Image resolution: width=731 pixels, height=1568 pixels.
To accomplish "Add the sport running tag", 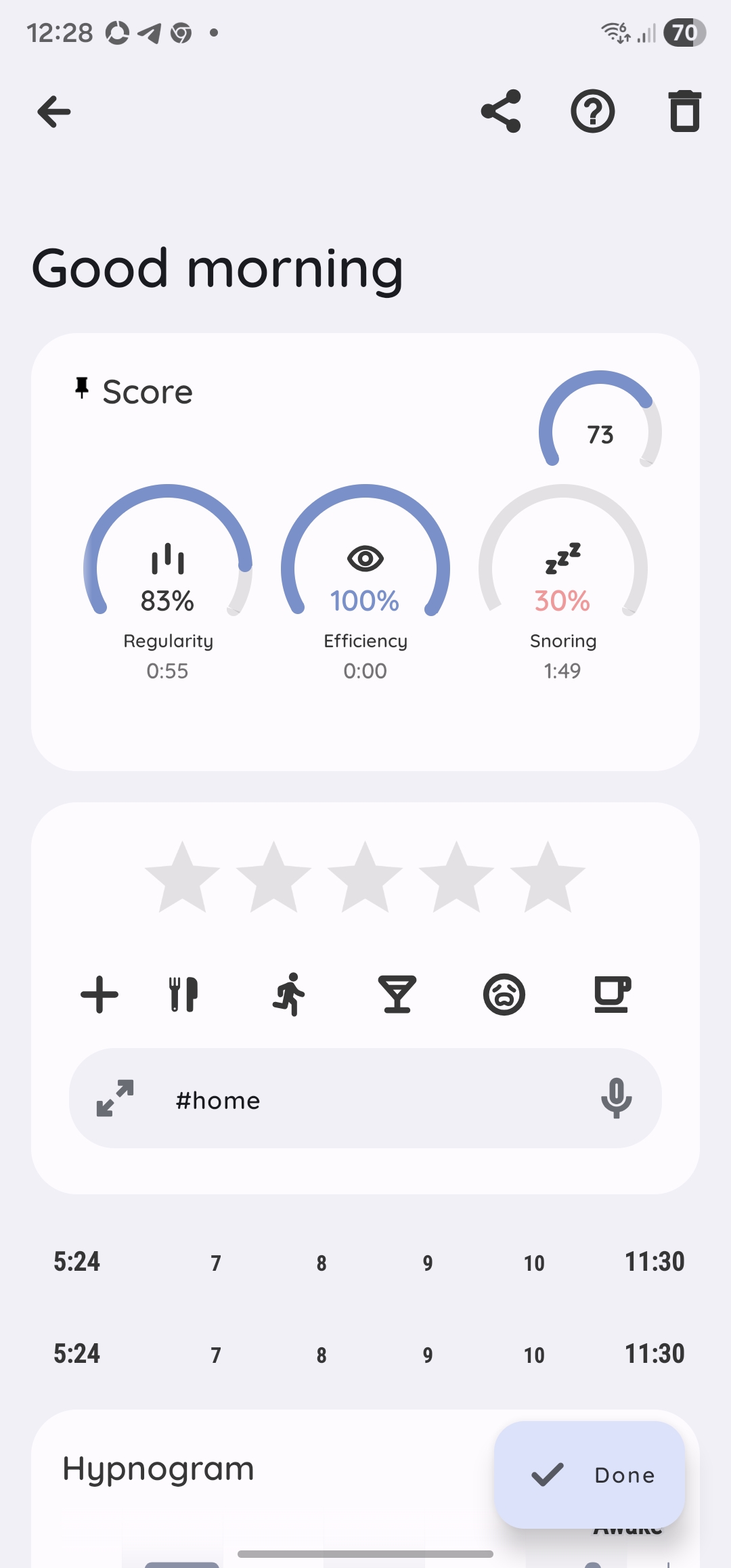I will 290,995.
